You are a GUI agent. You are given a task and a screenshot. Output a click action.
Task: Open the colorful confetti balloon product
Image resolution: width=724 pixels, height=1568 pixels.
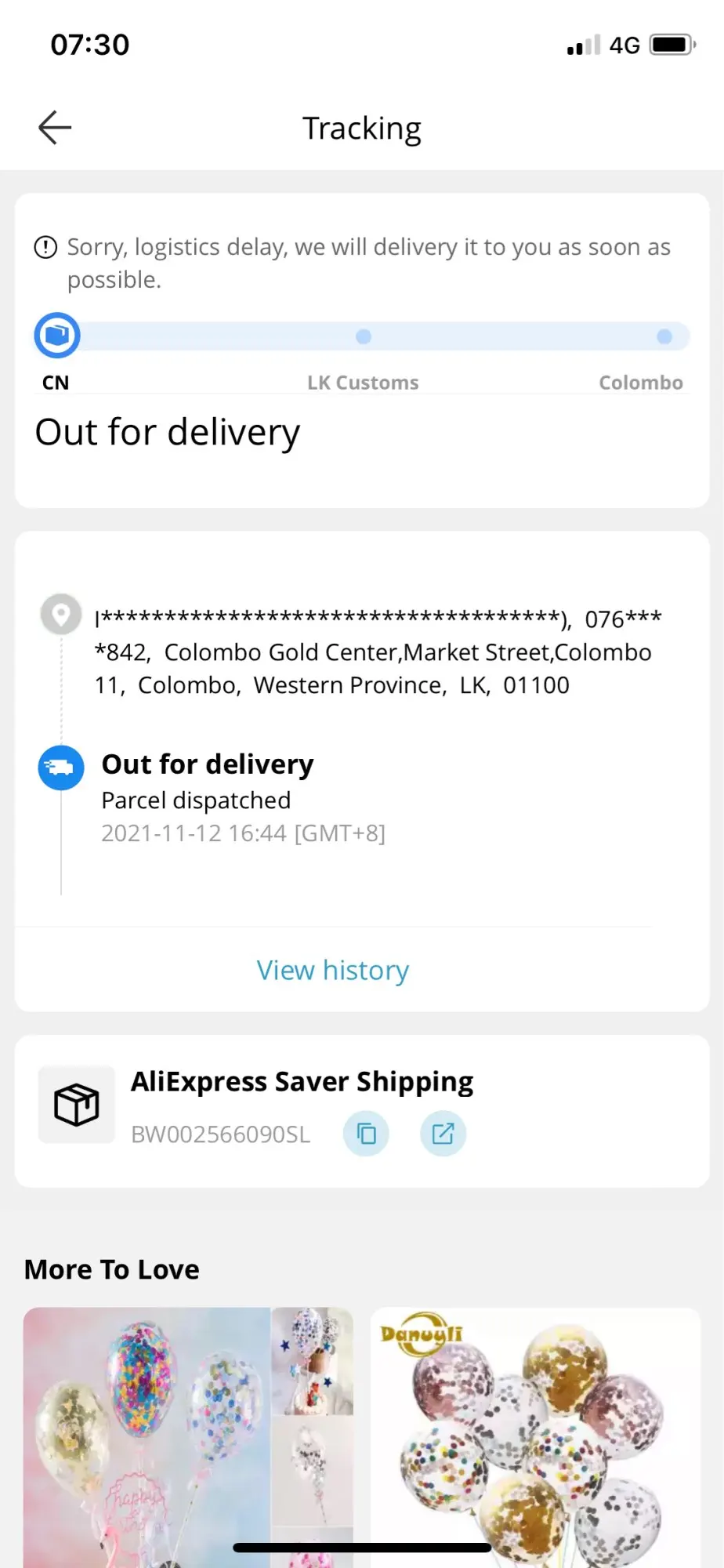[x=188, y=1435]
